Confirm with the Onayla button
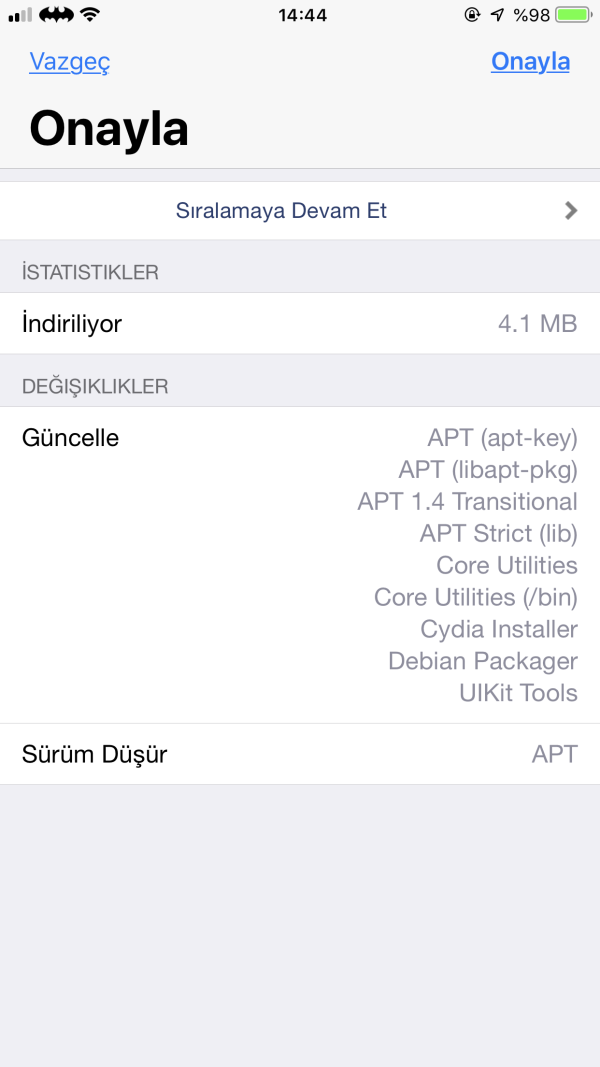Screen dimensions: 600x1067 (530, 62)
